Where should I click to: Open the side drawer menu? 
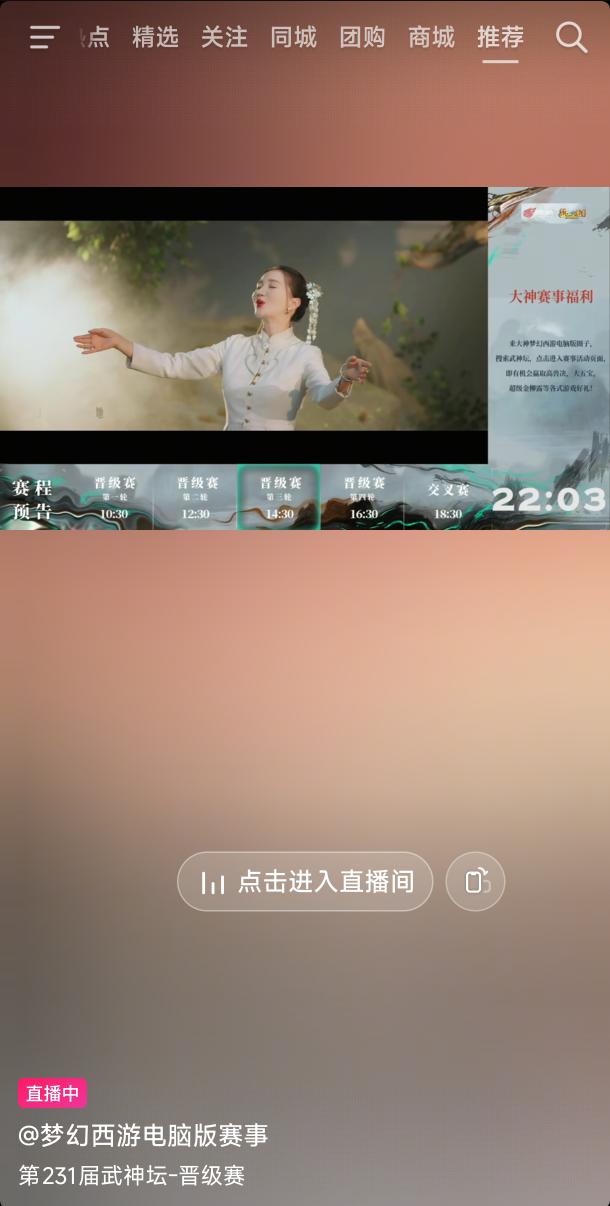tap(44, 38)
